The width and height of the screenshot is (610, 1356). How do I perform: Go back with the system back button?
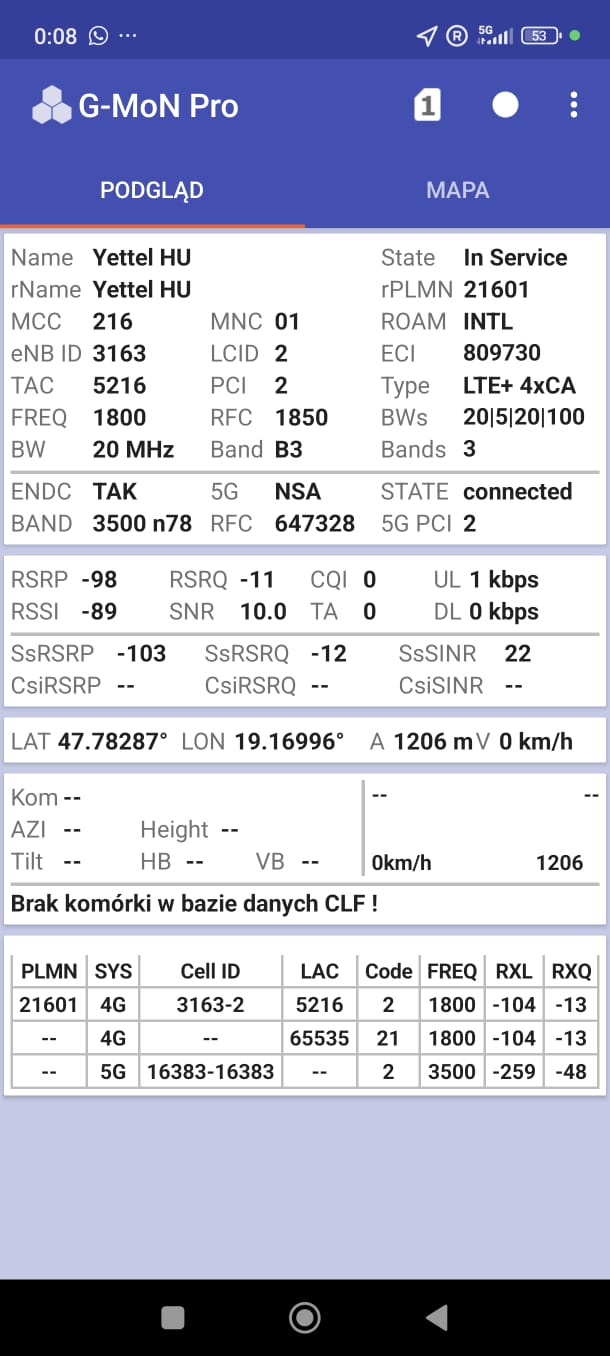click(x=436, y=1318)
